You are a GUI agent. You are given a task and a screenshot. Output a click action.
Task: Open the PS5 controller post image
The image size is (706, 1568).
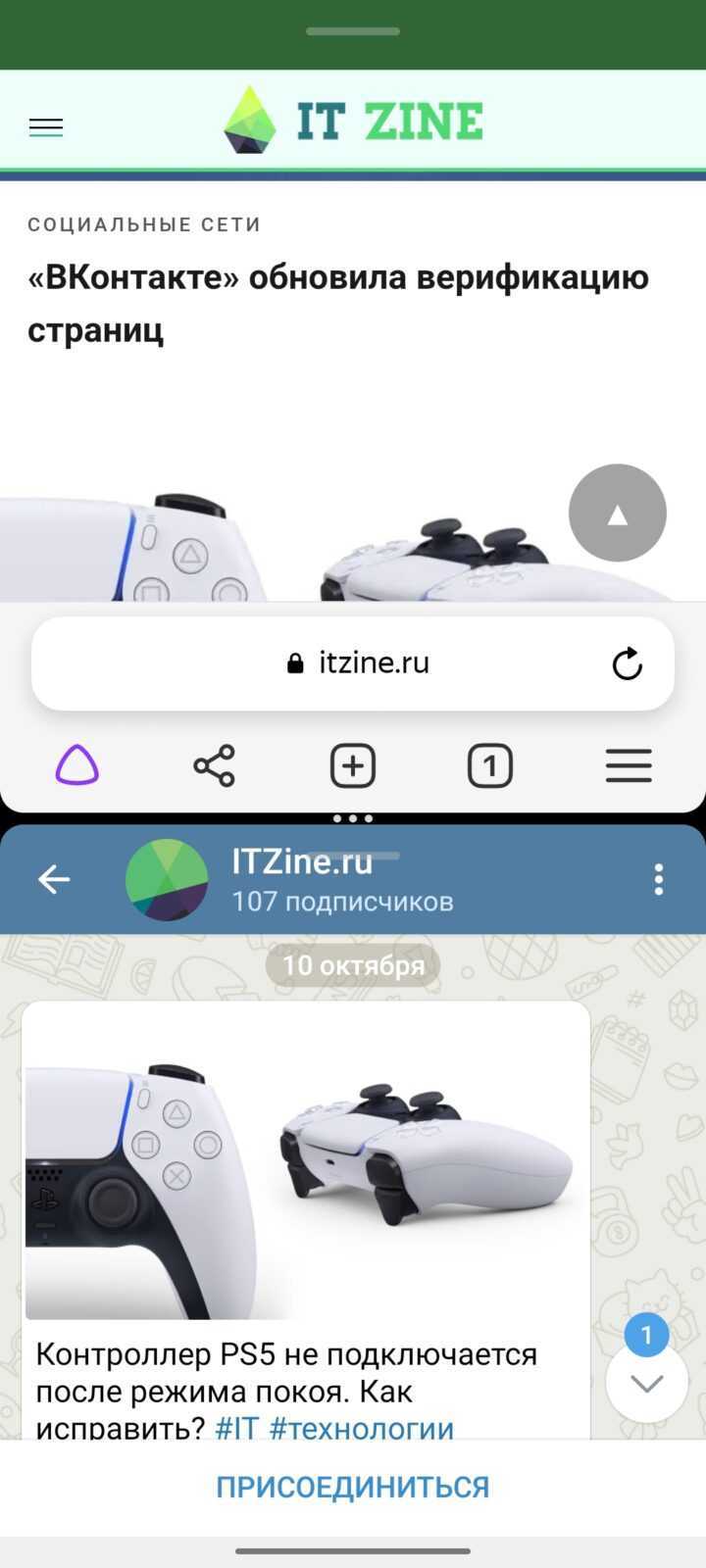point(306,1161)
